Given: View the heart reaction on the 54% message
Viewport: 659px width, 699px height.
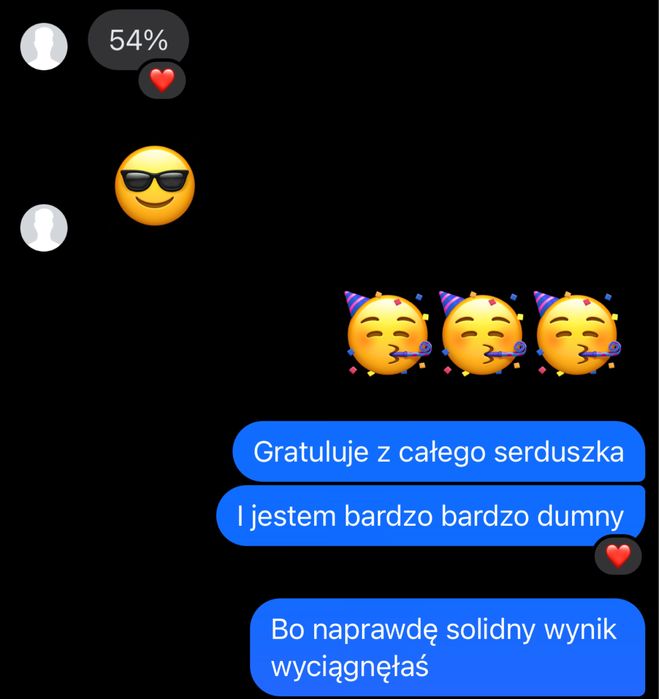Looking at the screenshot, I should pos(161,79).
